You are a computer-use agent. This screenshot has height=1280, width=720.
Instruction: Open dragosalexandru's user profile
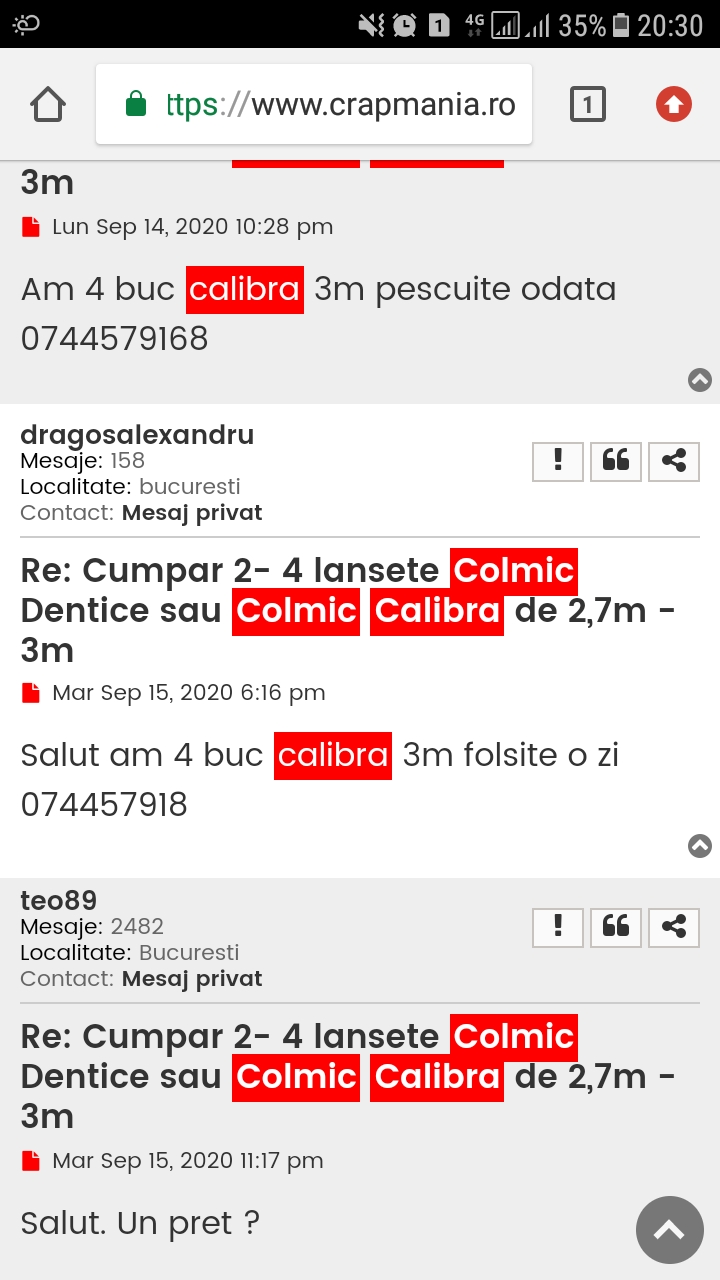(x=137, y=435)
